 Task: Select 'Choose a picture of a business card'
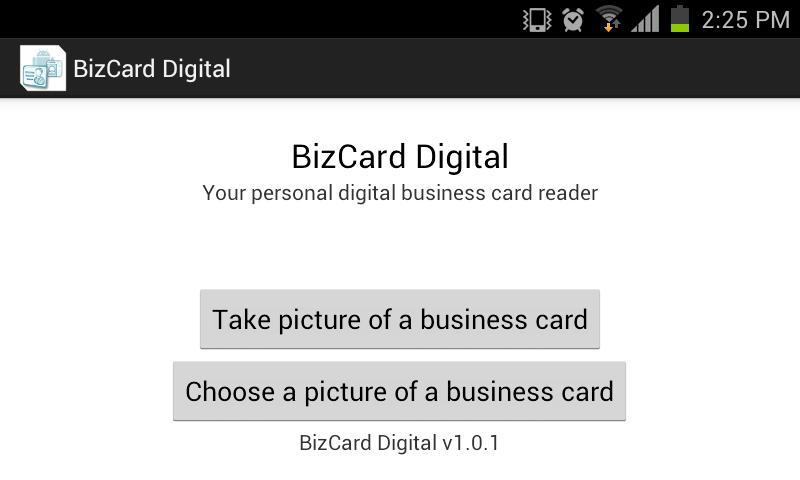pyautogui.click(x=399, y=391)
